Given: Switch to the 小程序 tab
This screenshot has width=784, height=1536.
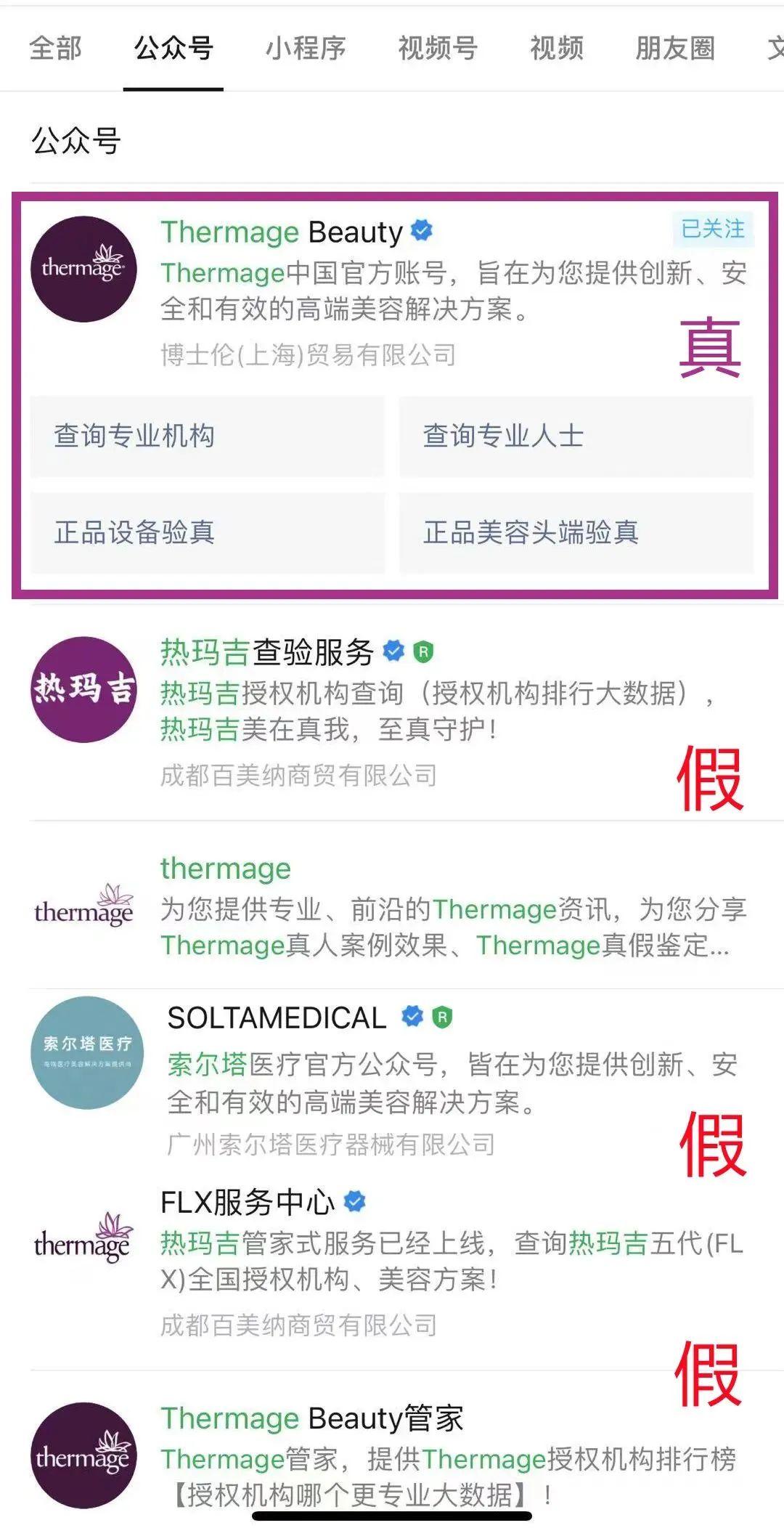Looking at the screenshot, I should click(306, 49).
